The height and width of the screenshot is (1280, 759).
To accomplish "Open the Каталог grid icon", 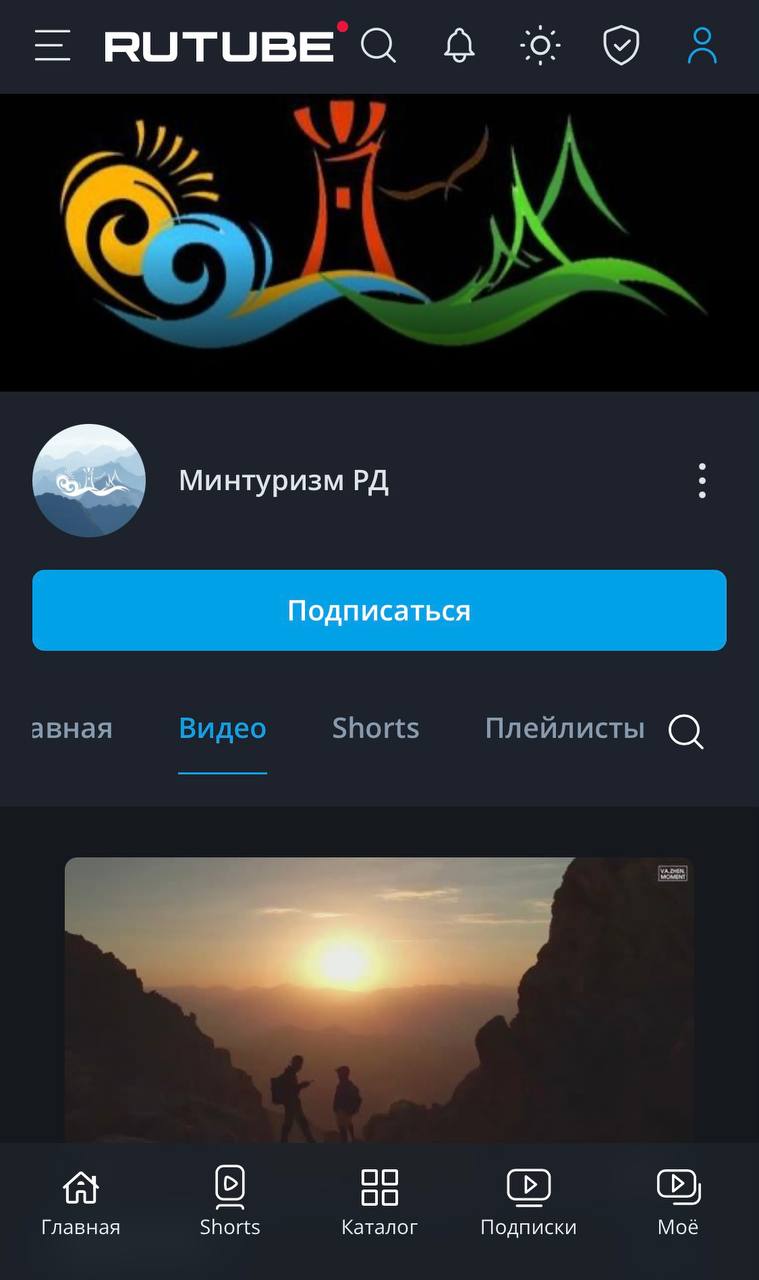I will [379, 1186].
